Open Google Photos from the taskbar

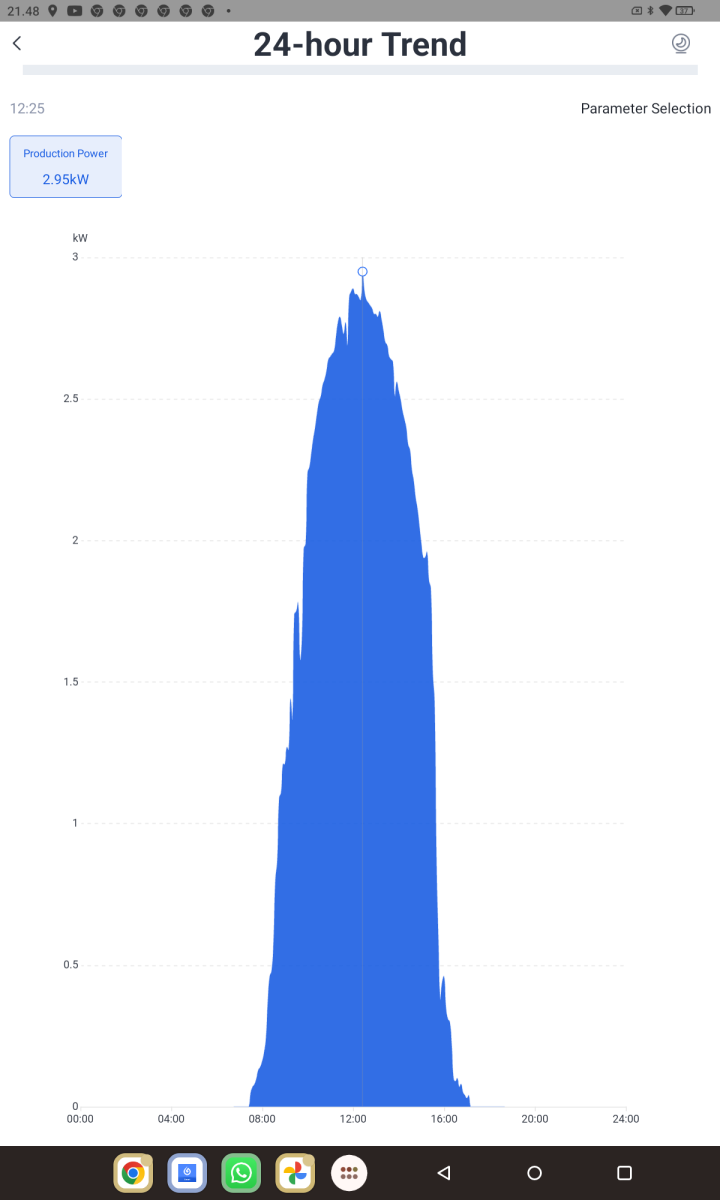295,1173
